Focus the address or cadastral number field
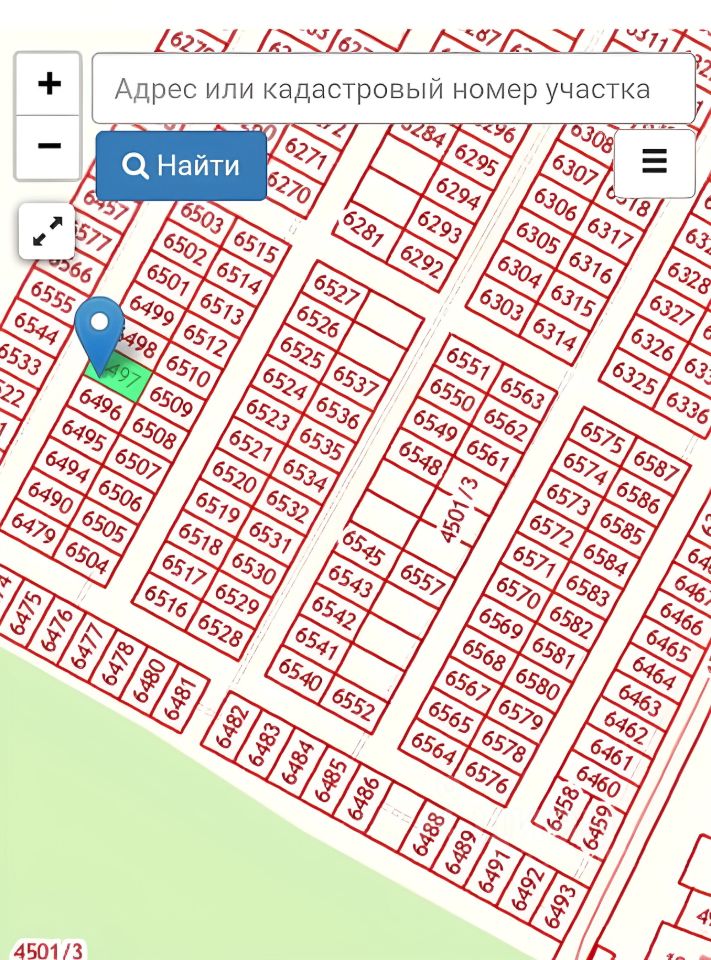This screenshot has height=960, width=711. pyautogui.click(x=392, y=88)
